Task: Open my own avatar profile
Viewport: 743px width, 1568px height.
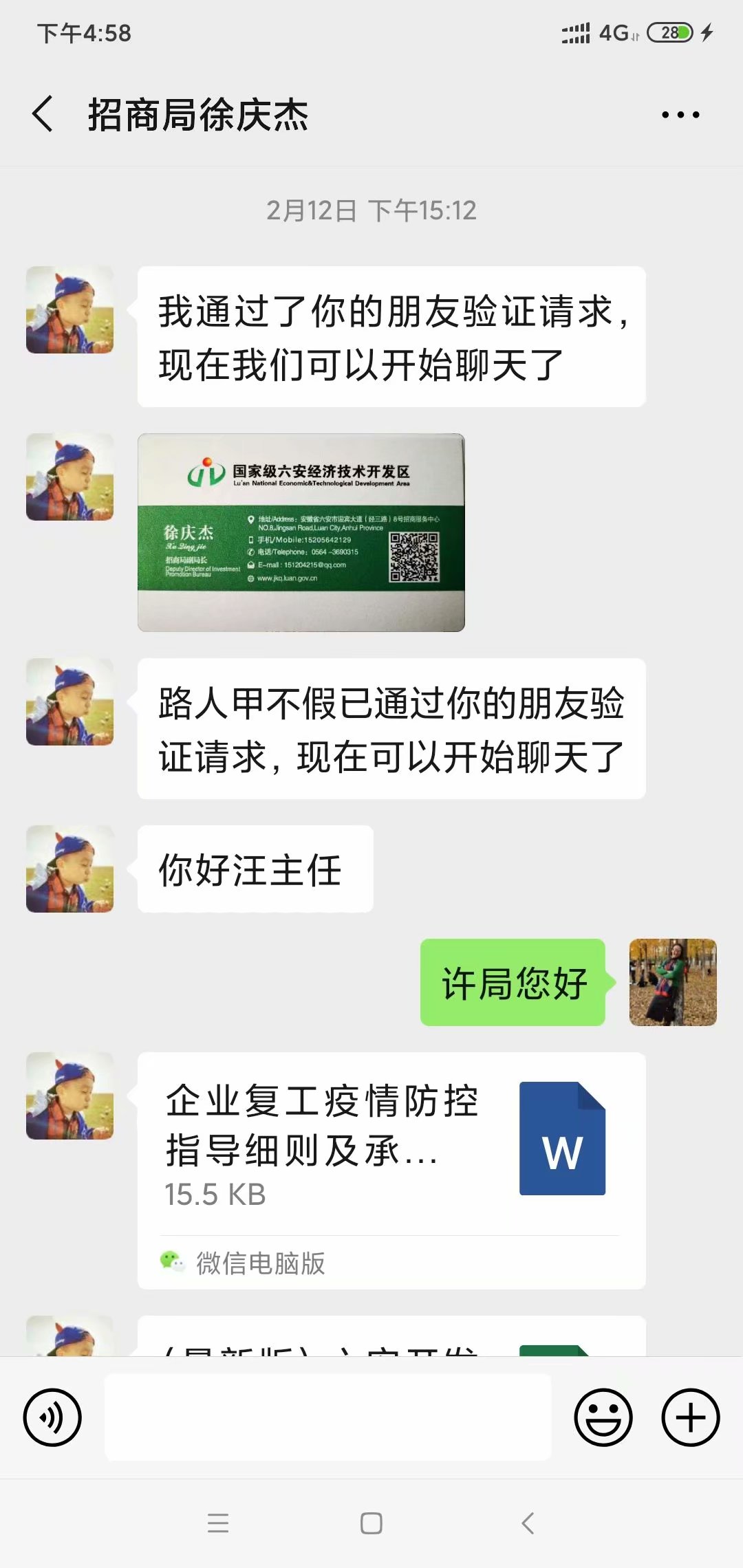Action: click(x=672, y=982)
